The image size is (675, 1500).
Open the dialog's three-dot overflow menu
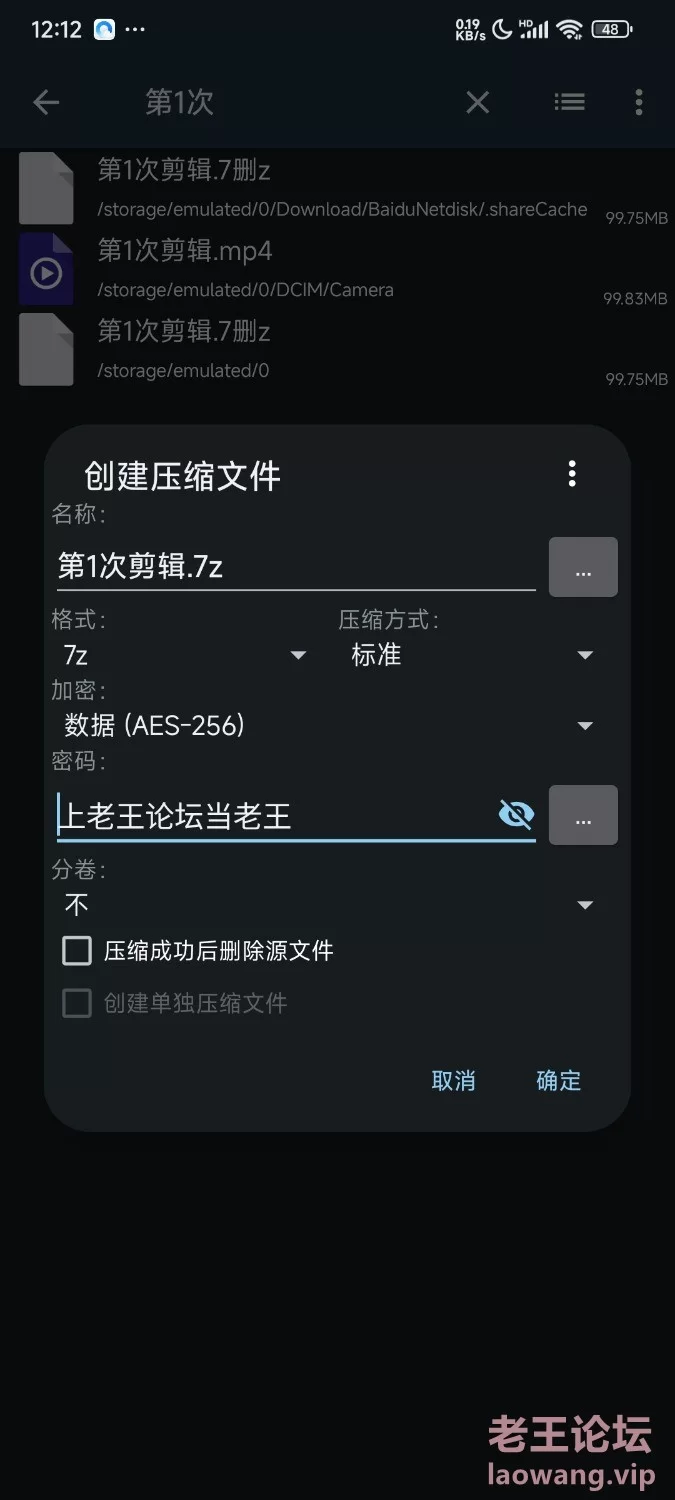[x=572, y=474]
